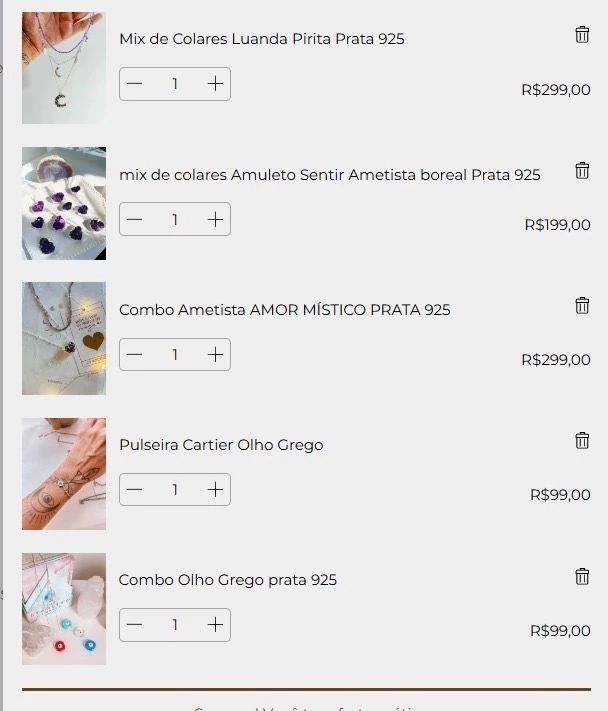Delete mix de colares Amuleto Sentir item
608x711 pixels.
[582, 170]
